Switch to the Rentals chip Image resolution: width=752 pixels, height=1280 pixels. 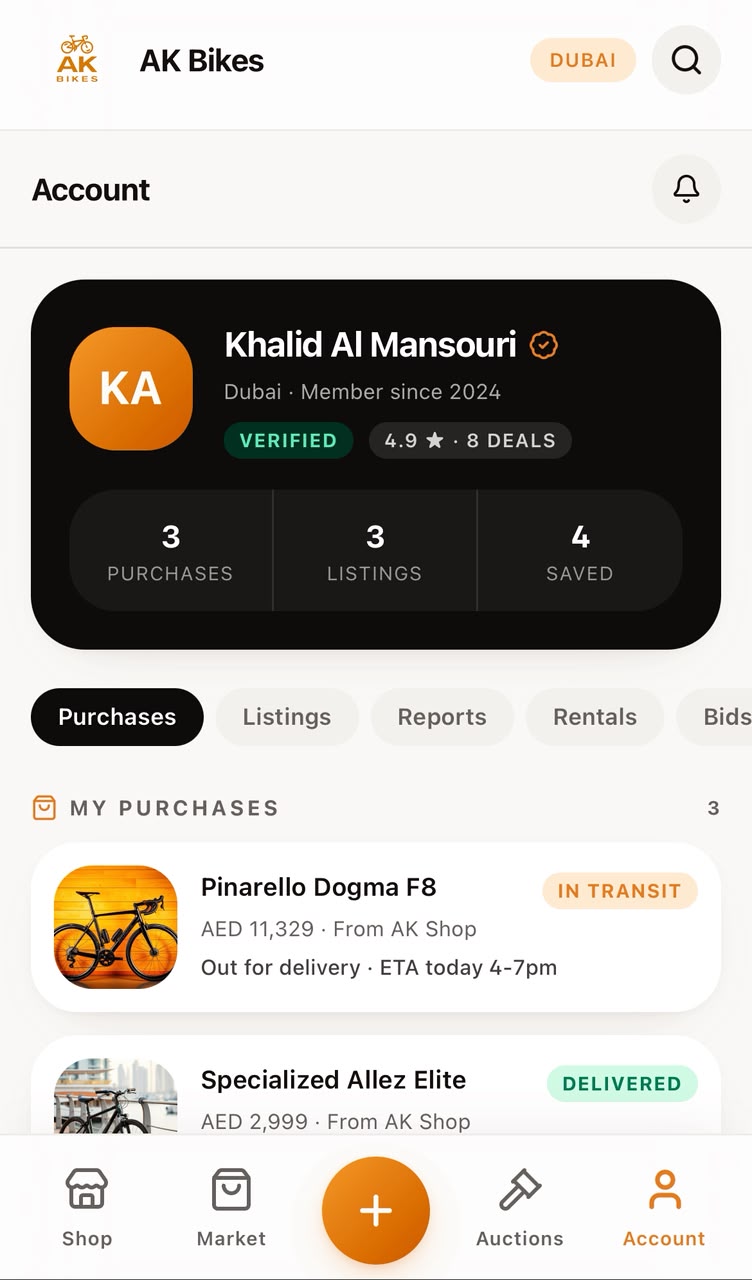(x=595, y=717)
